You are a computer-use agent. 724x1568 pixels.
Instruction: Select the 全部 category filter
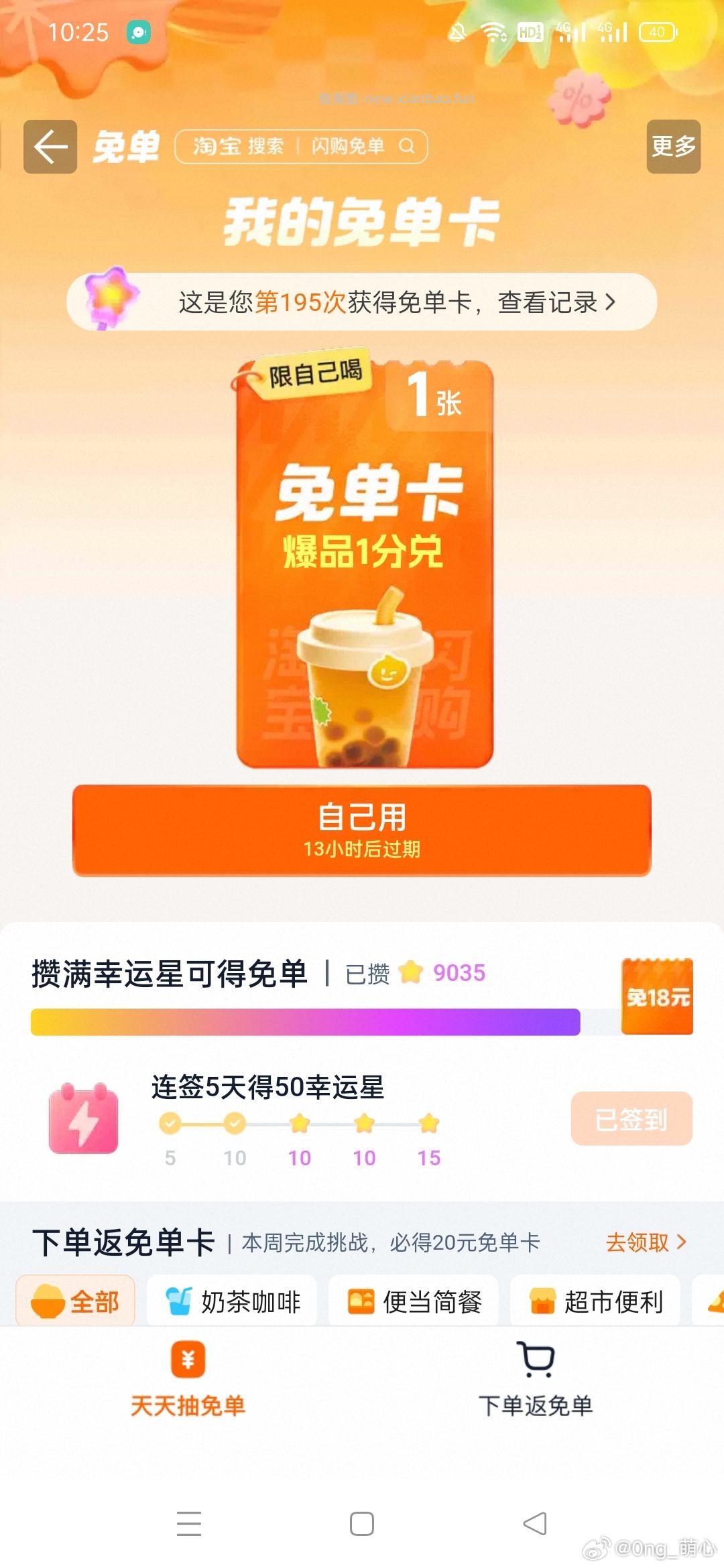point(74,1299)
